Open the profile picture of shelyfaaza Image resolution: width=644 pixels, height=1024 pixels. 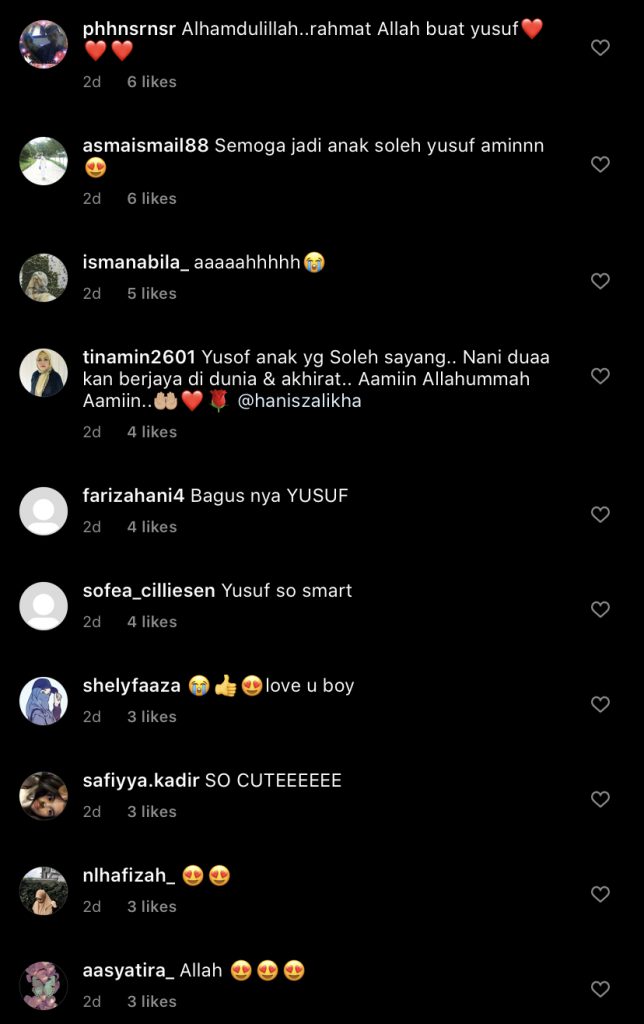pyautogui.click(x=44, y=701)
